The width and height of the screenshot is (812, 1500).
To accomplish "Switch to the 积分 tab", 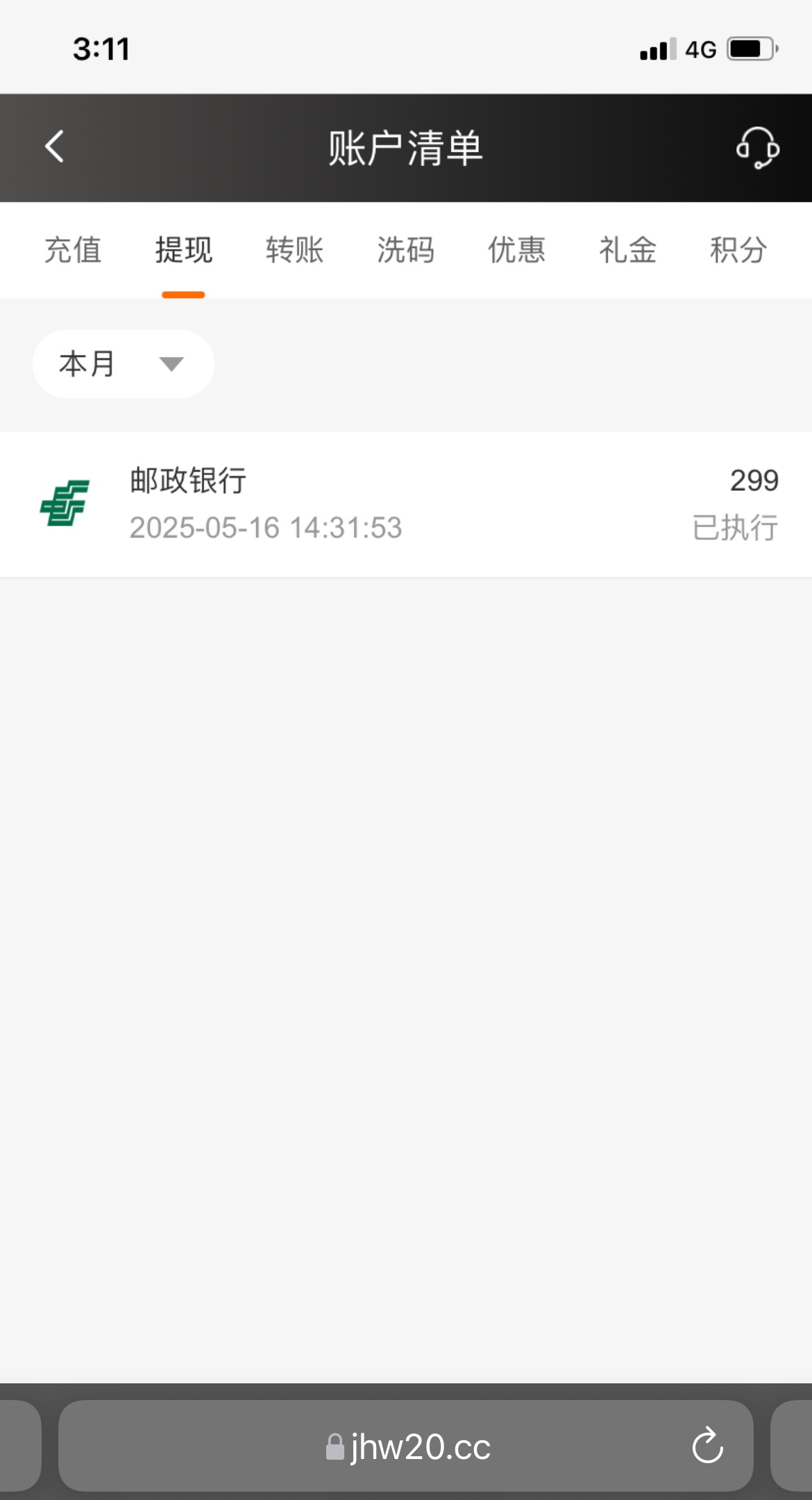I will [x=738, y=251].
